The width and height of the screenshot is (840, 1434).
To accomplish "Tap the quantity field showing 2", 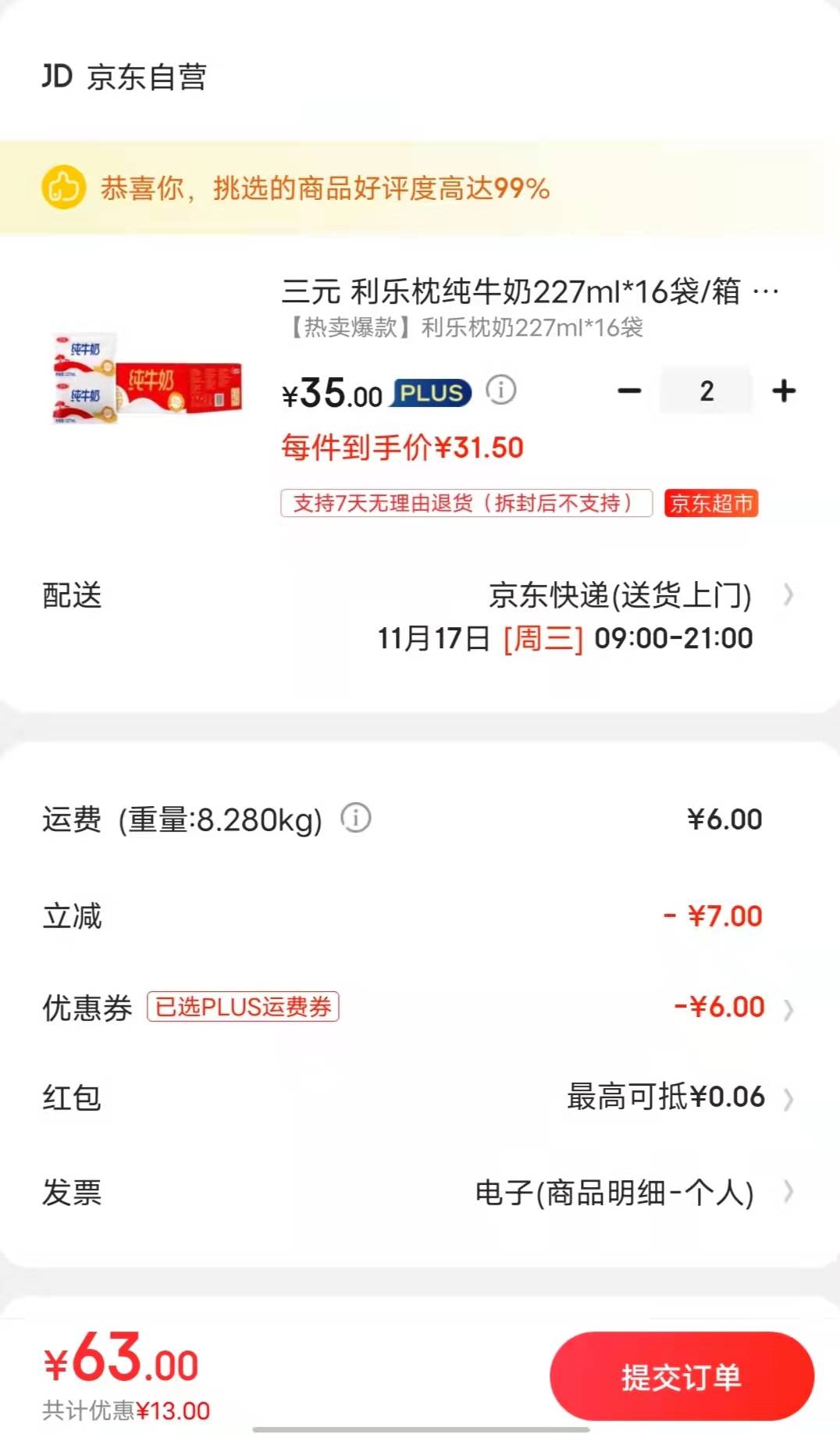I will 706,391.
